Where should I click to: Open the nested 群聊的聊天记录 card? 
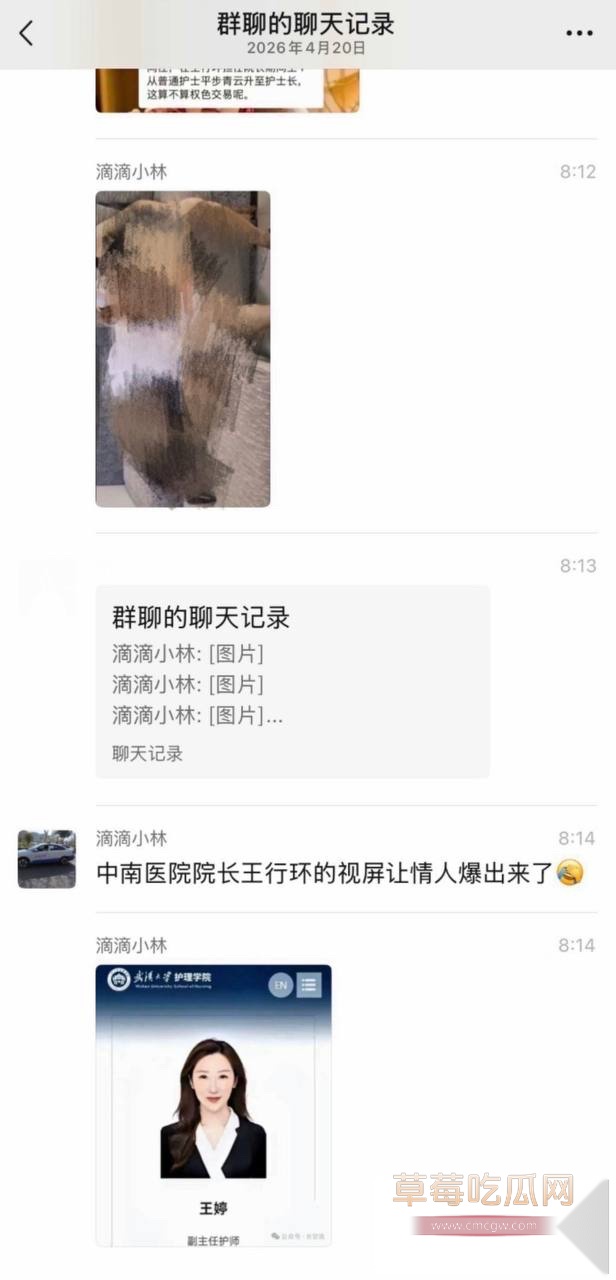pyautogui.click(x=292, y=681)
